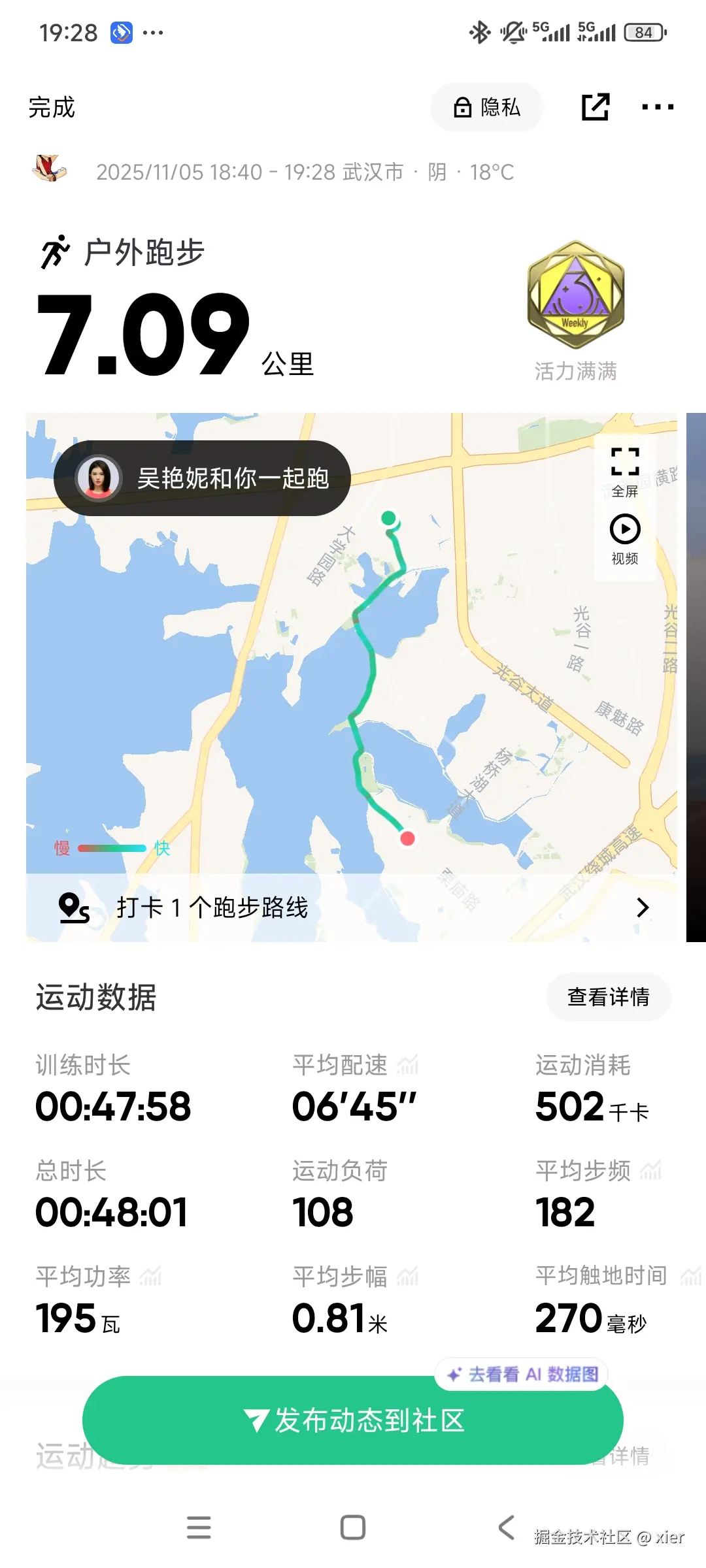Select the 运动数据 section header
The width and height of the screenshot is (706, 1568).
(95, 997)
